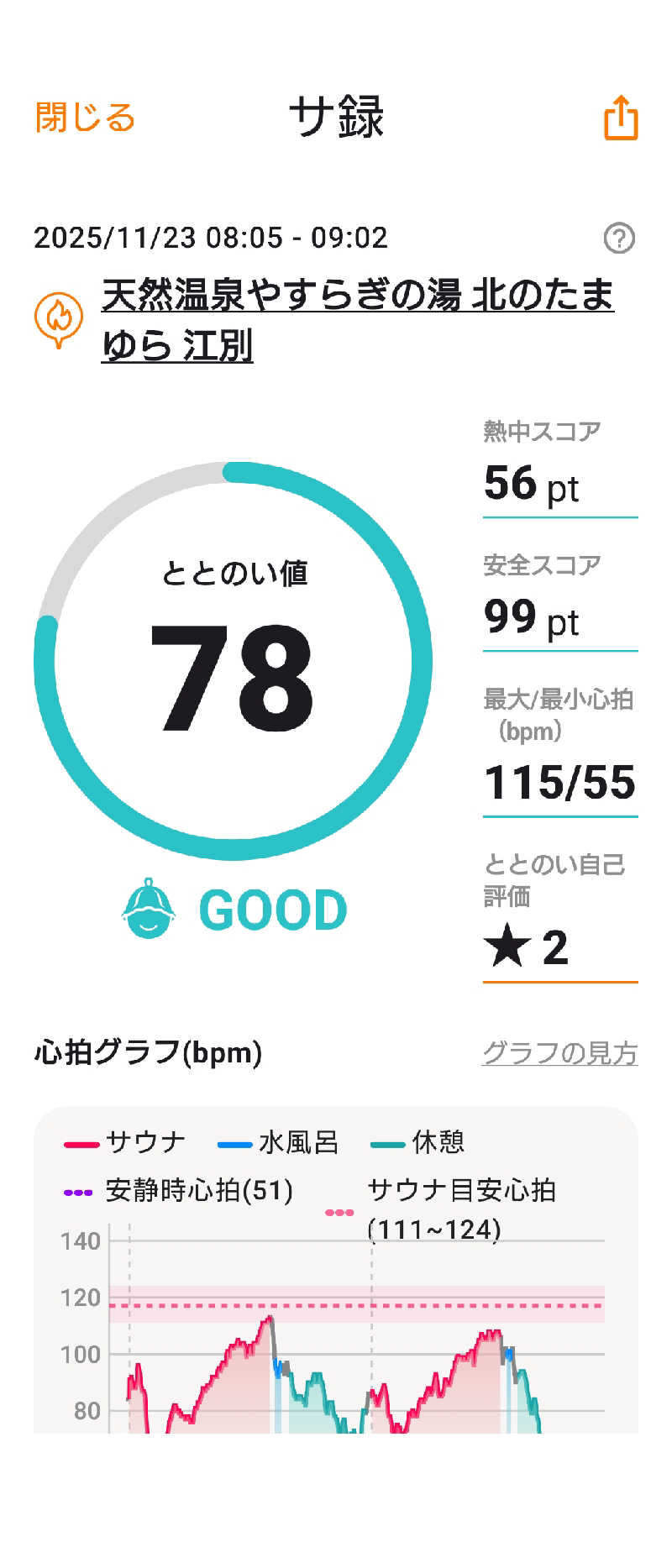
Task: Open the question mark help icon
Action: pos(619,239)
